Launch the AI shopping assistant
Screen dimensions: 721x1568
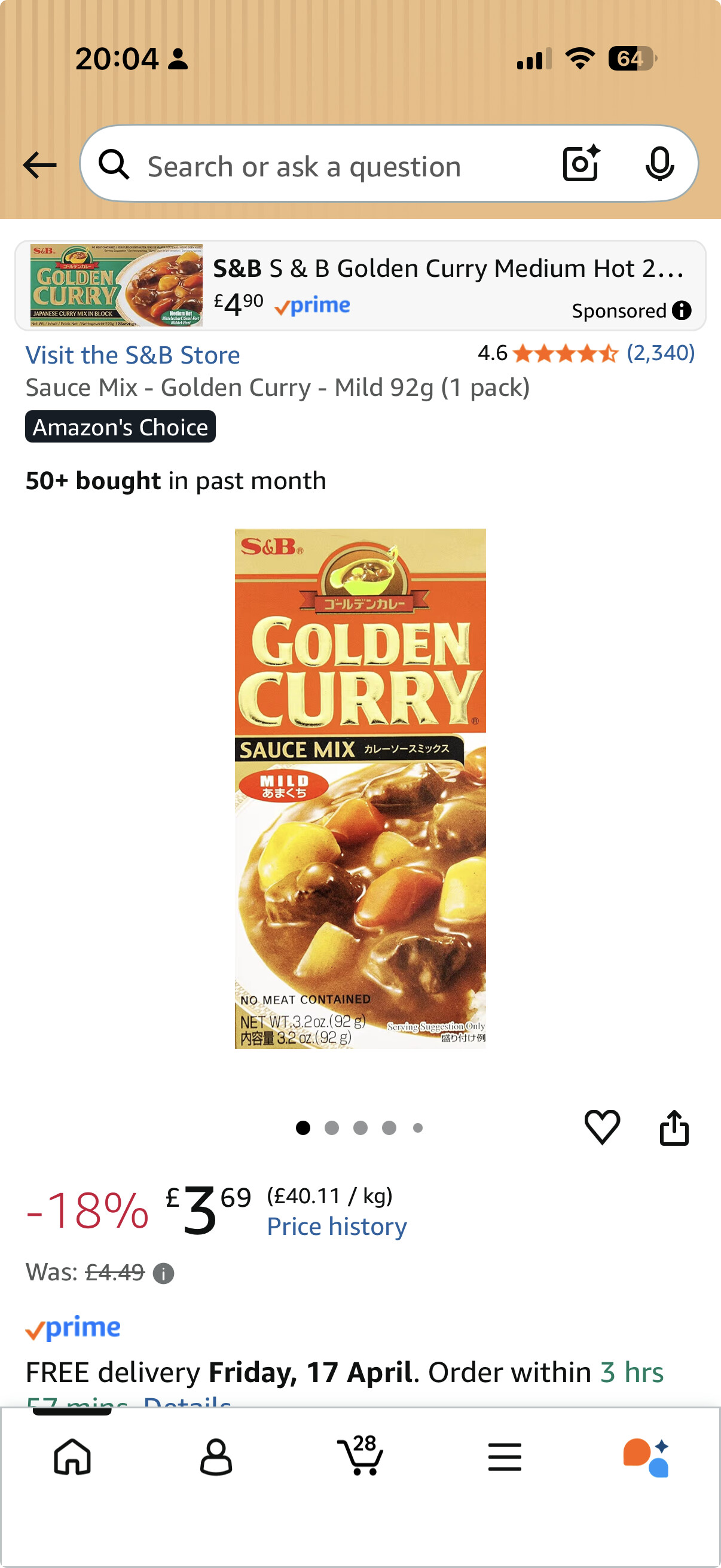(x=646, y=1457)
